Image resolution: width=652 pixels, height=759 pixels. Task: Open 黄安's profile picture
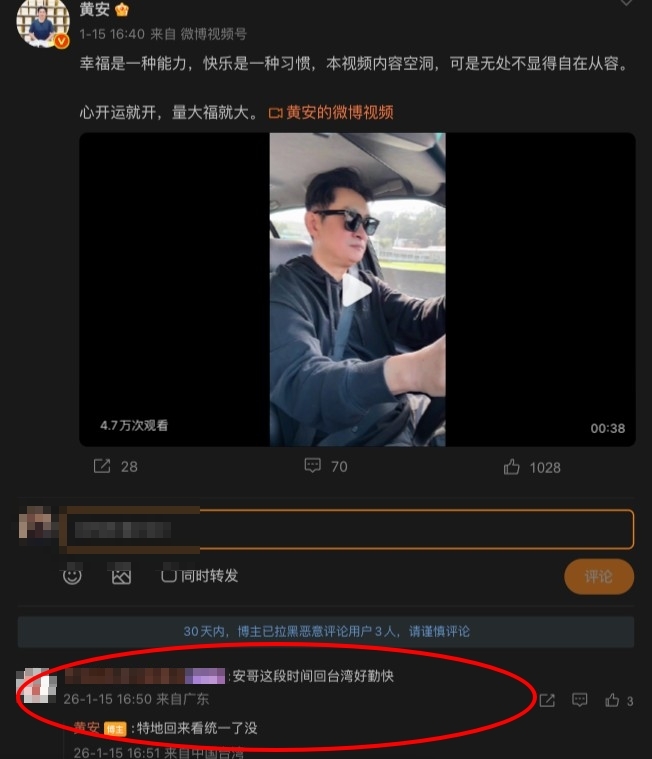(x=43, y=22)
